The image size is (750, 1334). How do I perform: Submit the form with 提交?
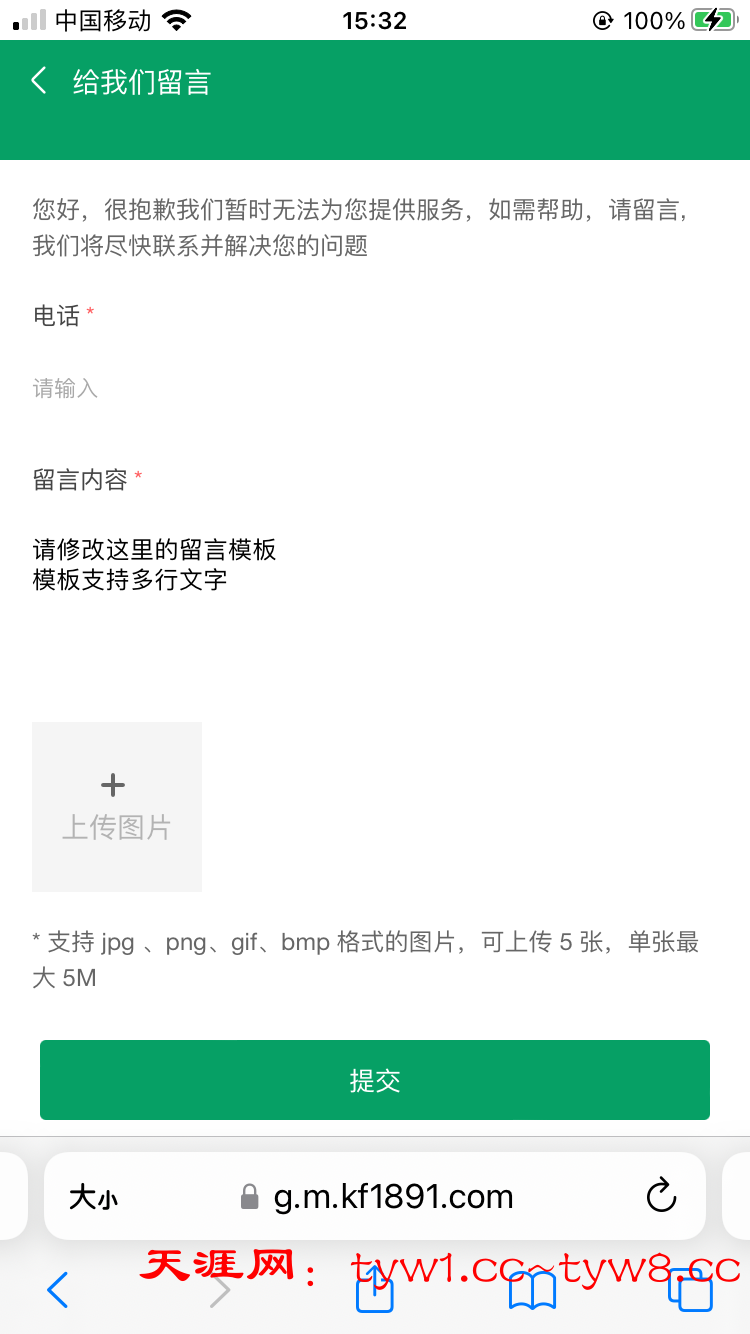(375, 1080)
